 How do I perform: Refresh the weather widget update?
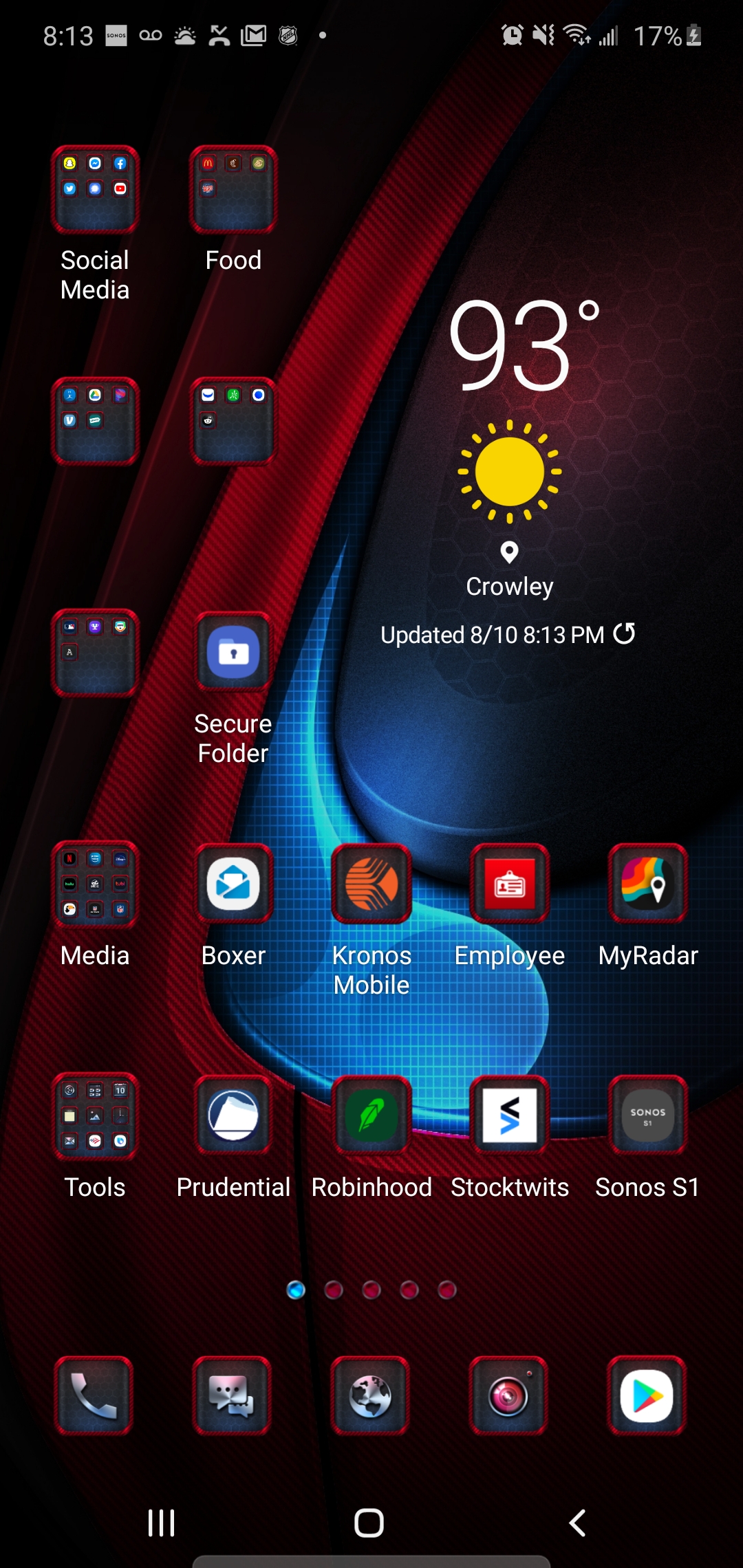pyautogui.click(x=624, y=633)
